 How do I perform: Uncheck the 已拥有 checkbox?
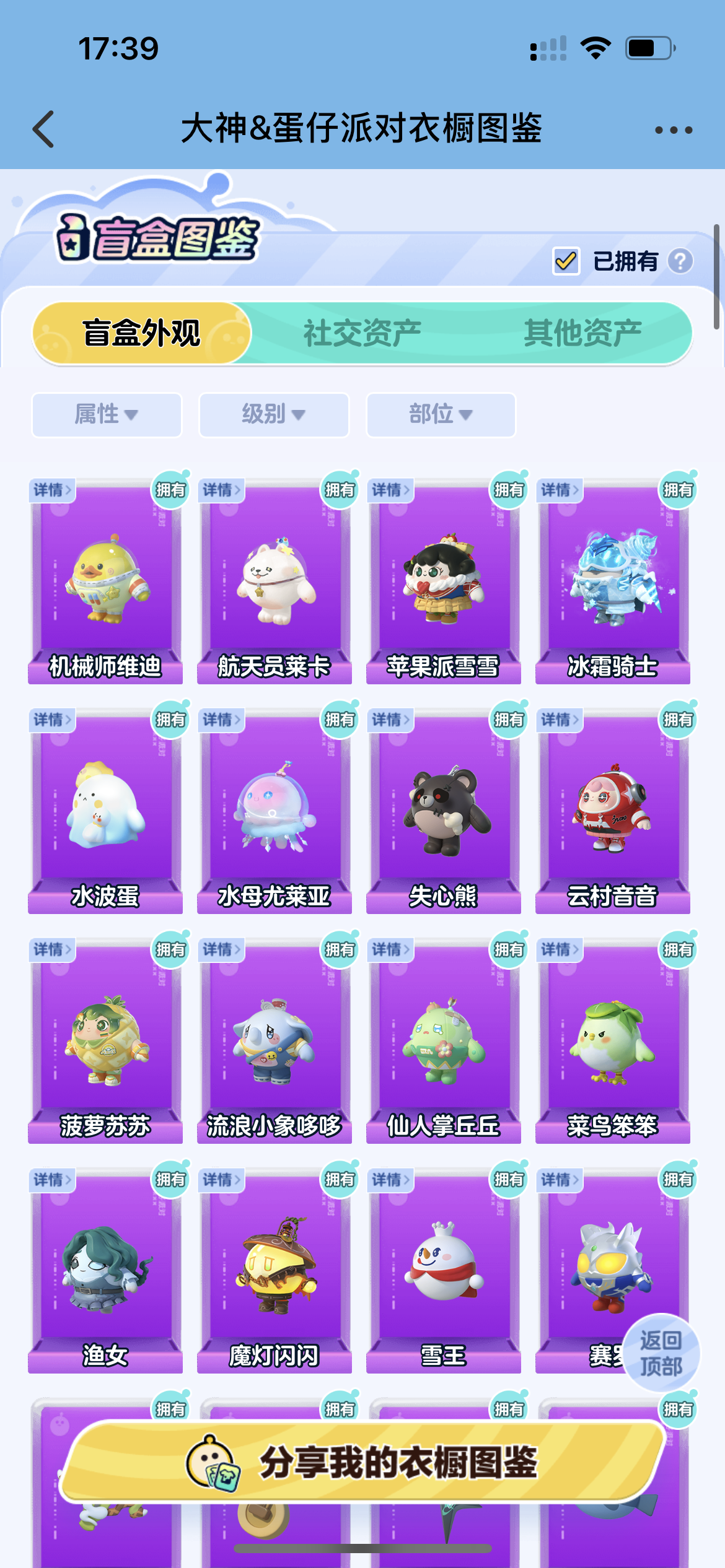tap(566, 261)
